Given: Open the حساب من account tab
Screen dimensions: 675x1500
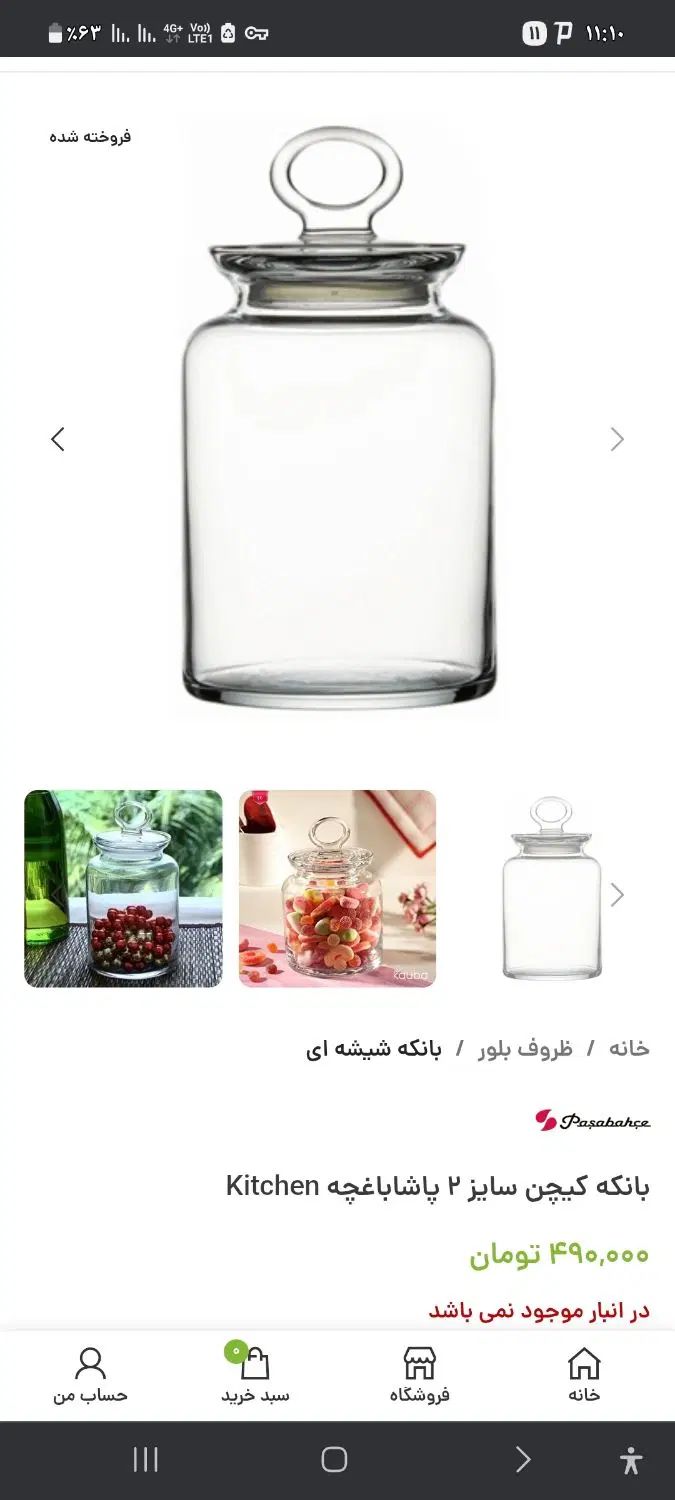Looking at the screenshot, I should click(90, 1375).
